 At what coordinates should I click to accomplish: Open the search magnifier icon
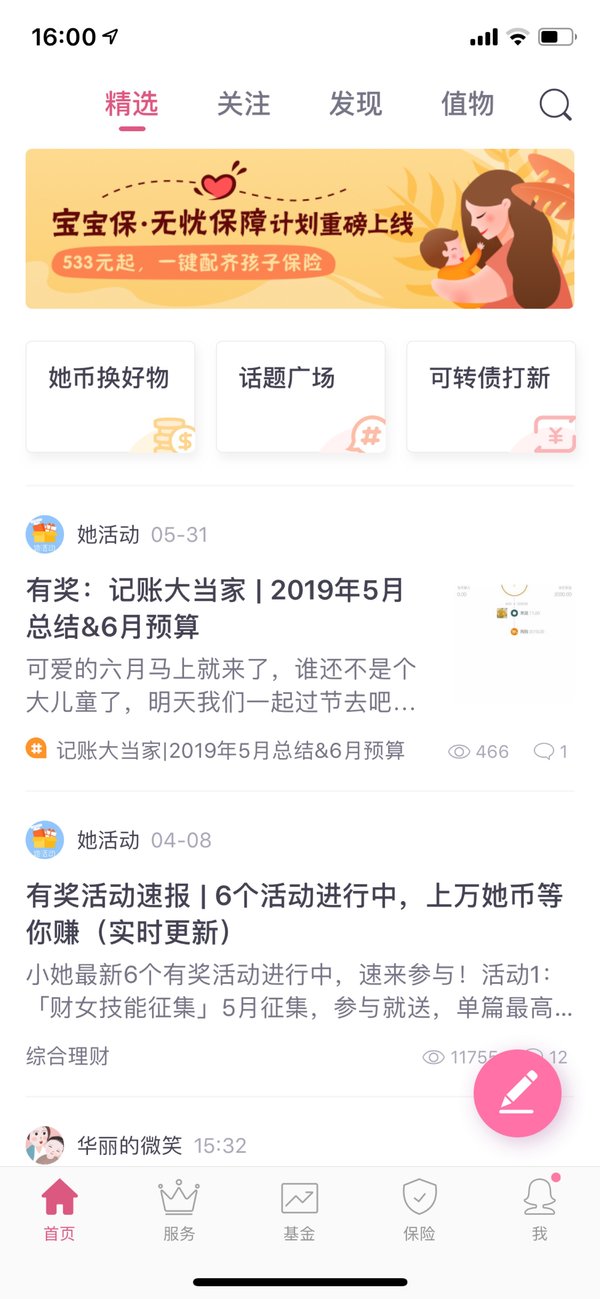click(555, 105)
